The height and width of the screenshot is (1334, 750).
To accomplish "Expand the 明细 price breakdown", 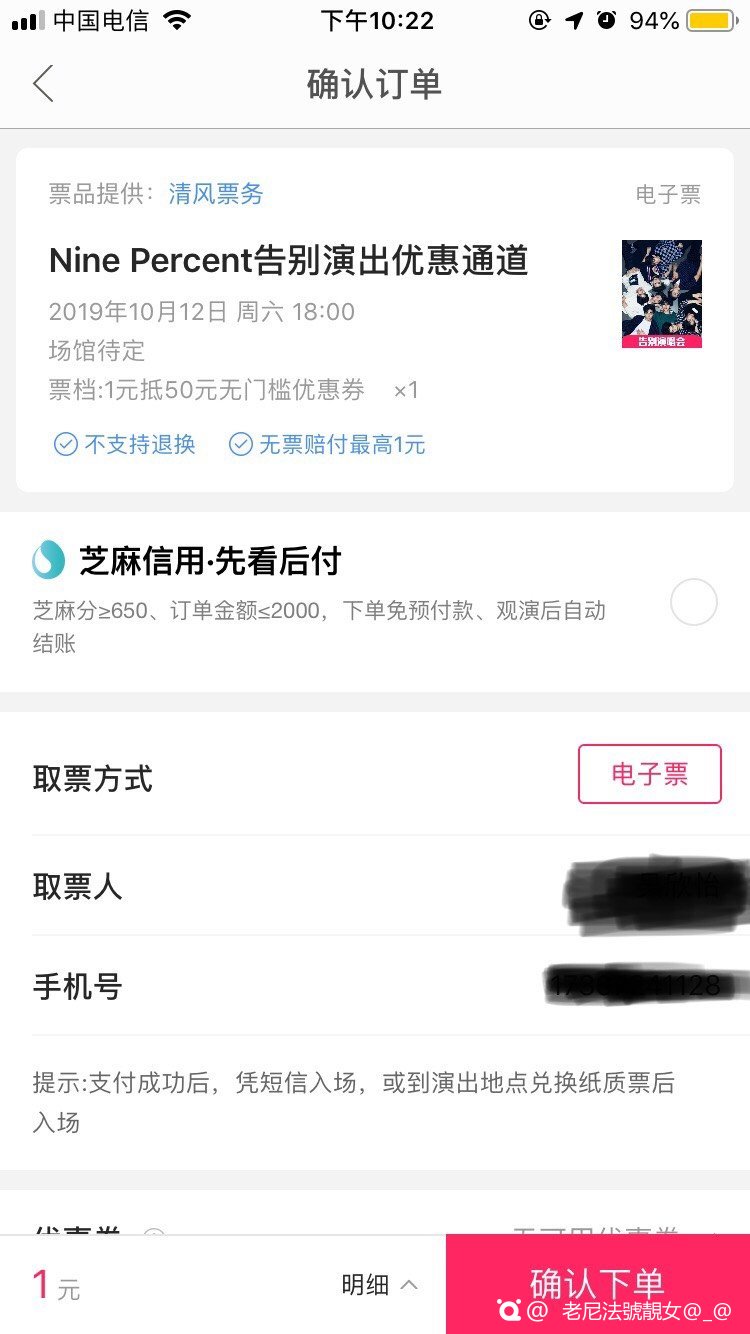I will coord(379,1285).
